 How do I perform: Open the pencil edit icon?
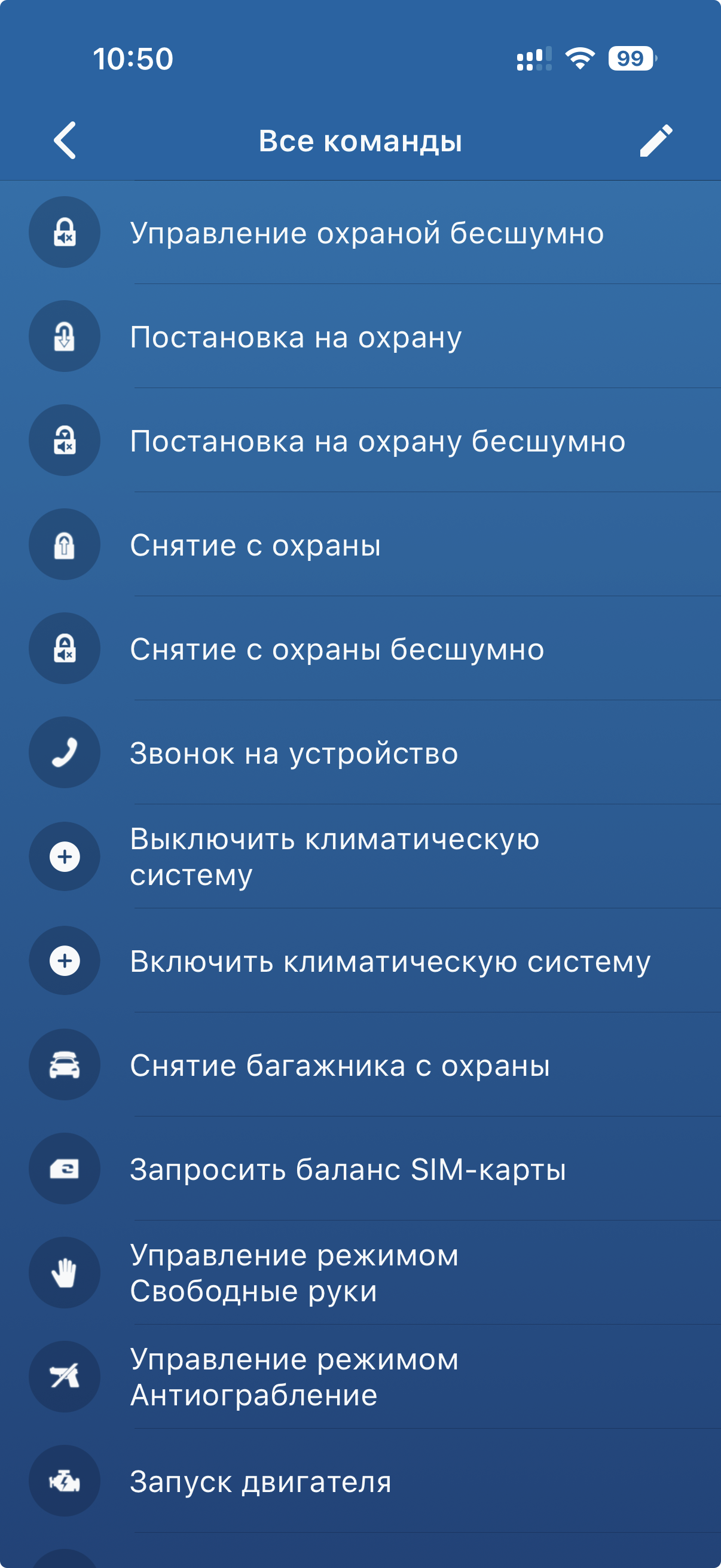click(656, 141)
